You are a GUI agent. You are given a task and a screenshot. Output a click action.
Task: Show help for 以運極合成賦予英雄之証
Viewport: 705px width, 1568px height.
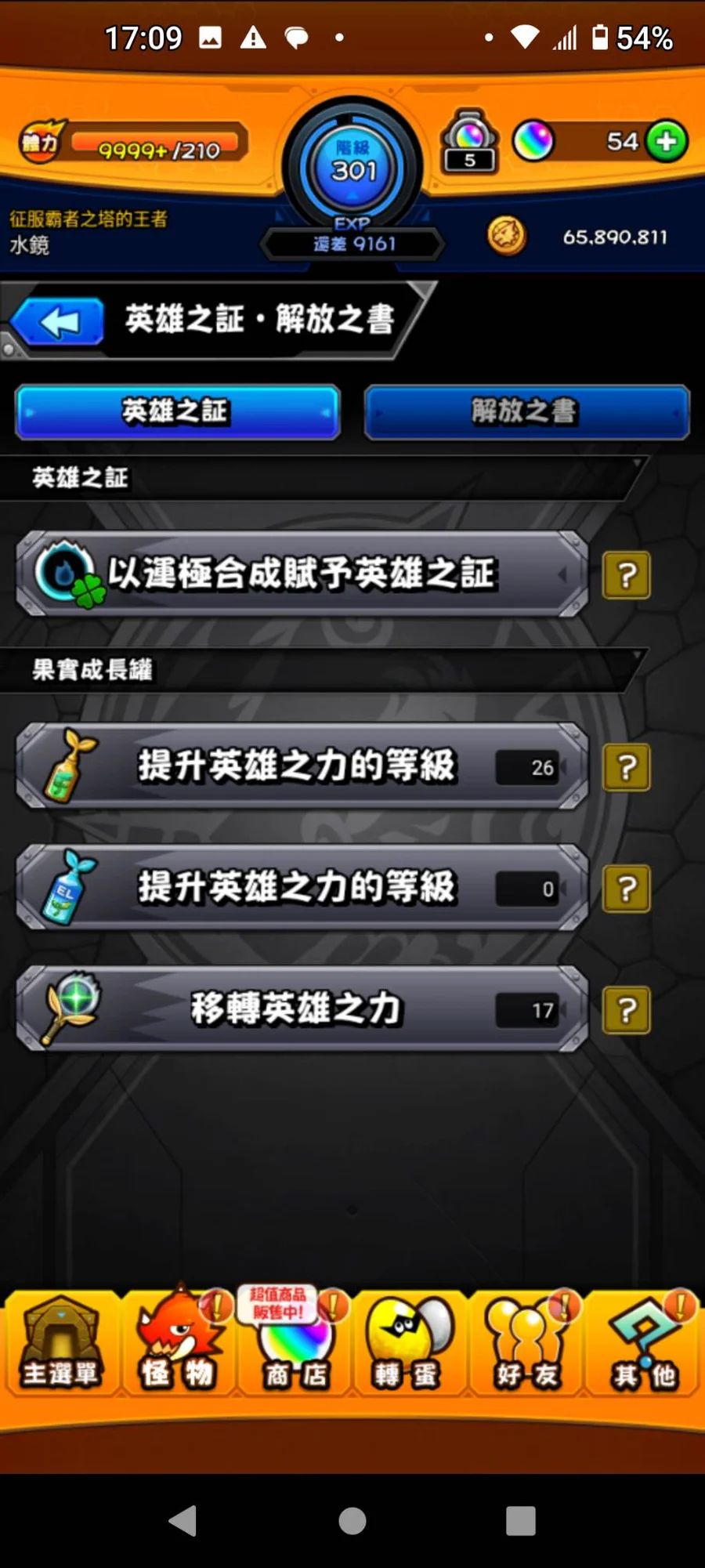(625, 576)
